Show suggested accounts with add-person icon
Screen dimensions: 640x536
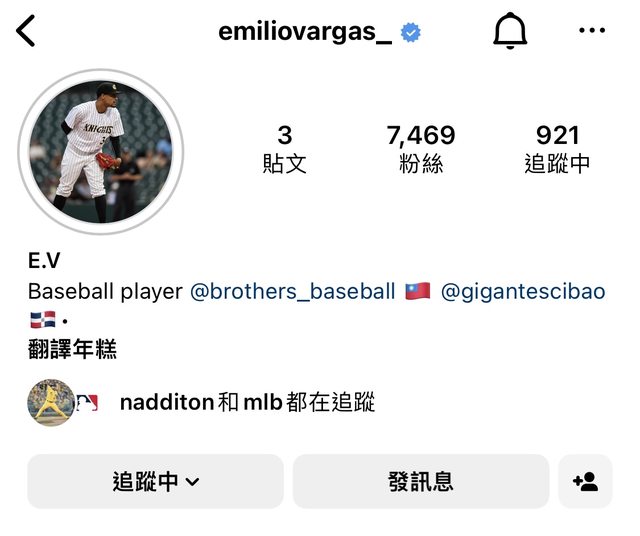click(585, 481)
